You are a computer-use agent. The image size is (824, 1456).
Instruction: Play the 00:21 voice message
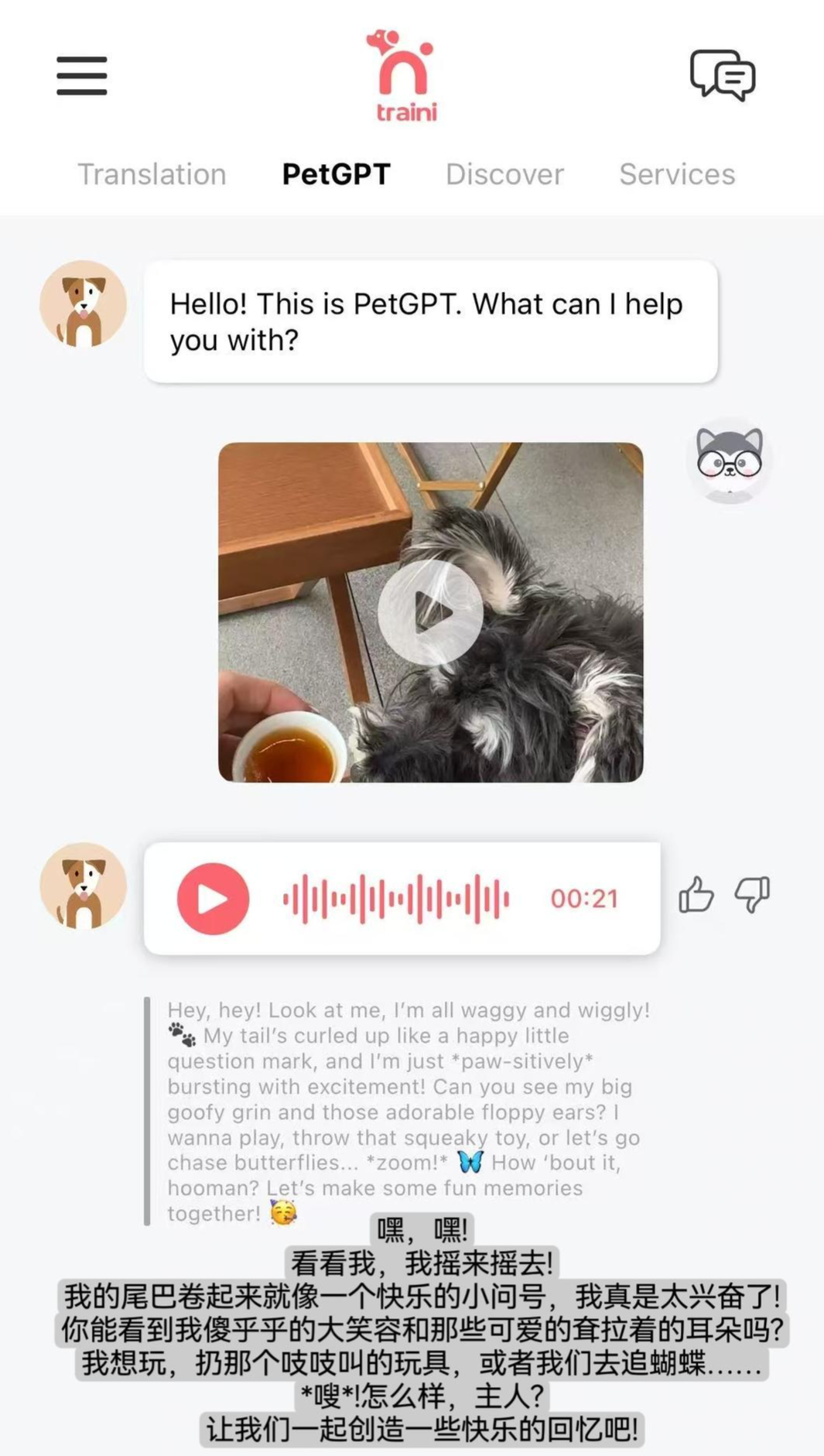[x=213, y=899]
